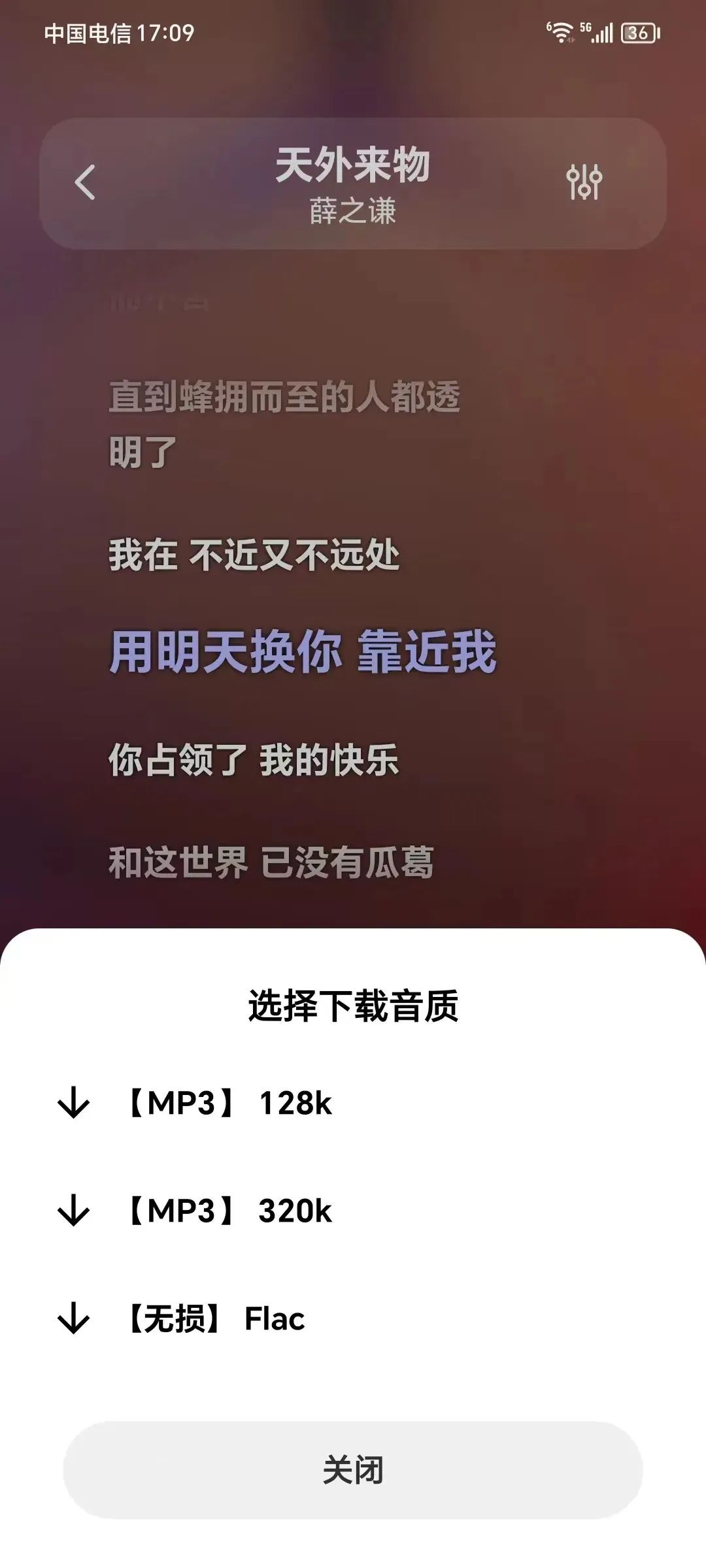The image size is (706, 1568).
Task: Open the sound settings sliders icon
Action: [584, 182]
